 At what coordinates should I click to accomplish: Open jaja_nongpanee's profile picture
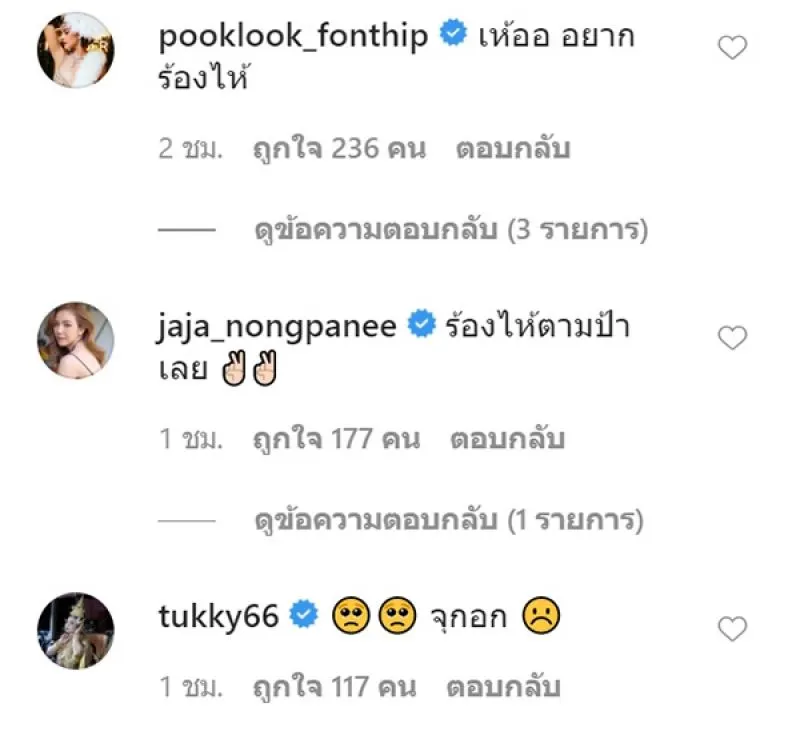(x=76, y=340)
